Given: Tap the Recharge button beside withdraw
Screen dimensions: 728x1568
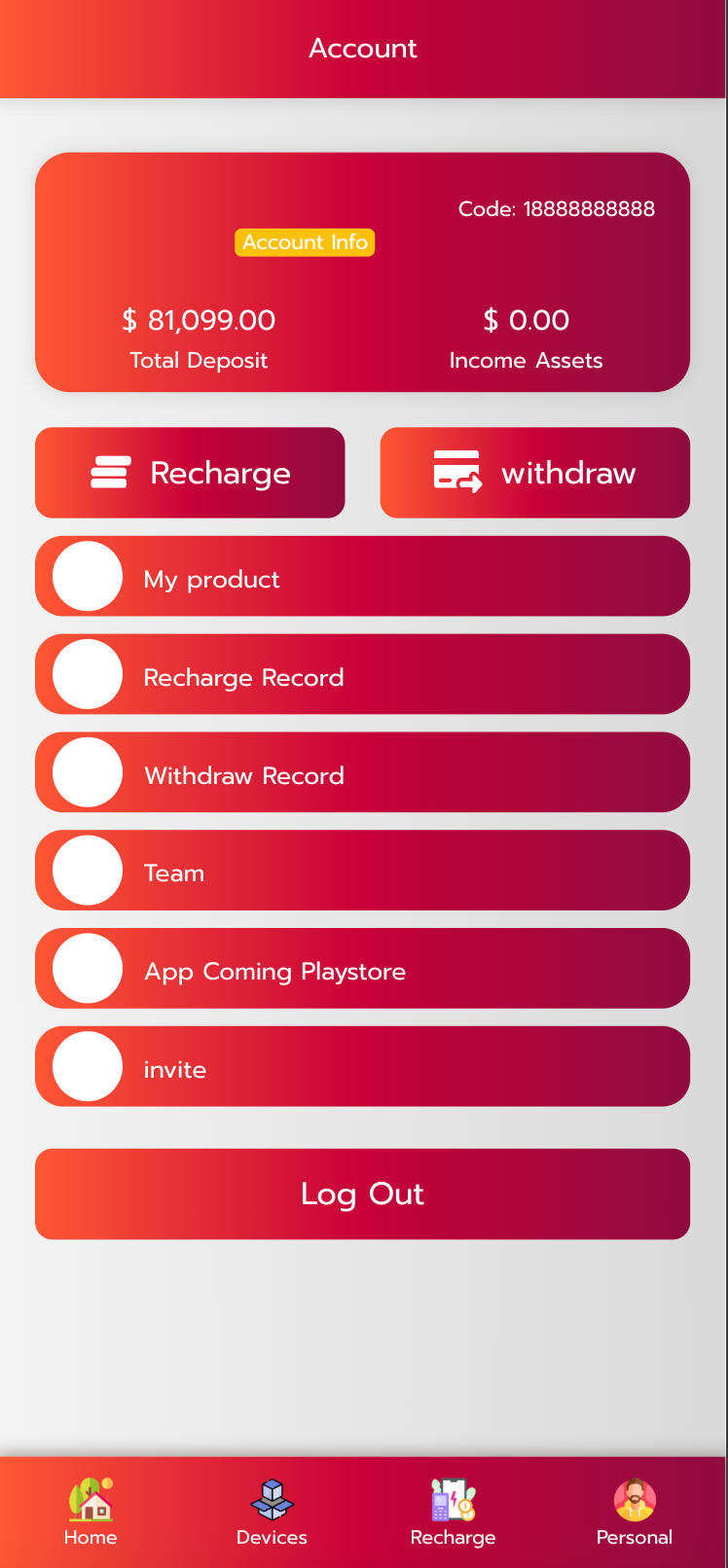Looking at the screenshot, I should pos(190,473).
